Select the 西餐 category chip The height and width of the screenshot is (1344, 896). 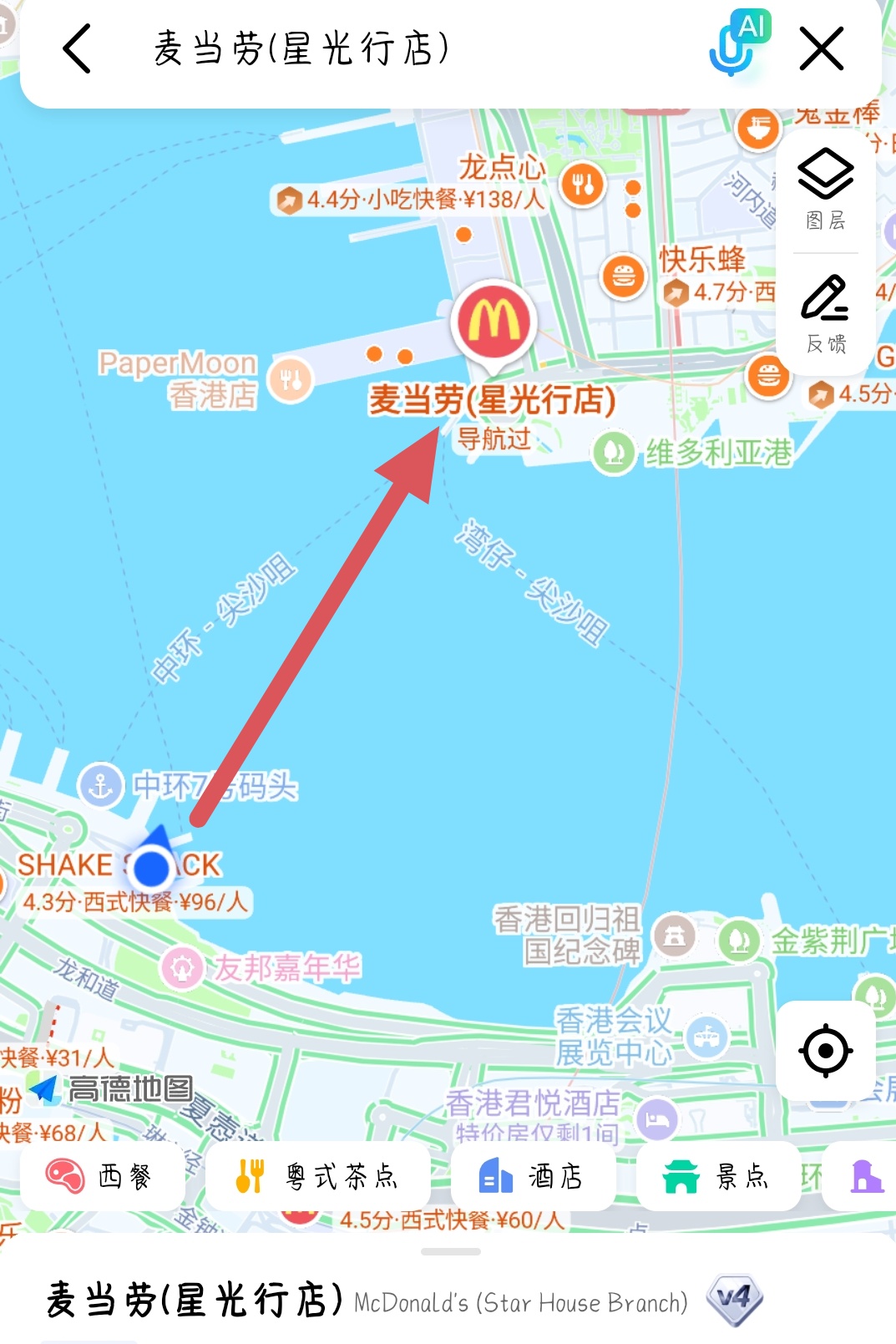pyautogui.click(x=101, y=1176)
